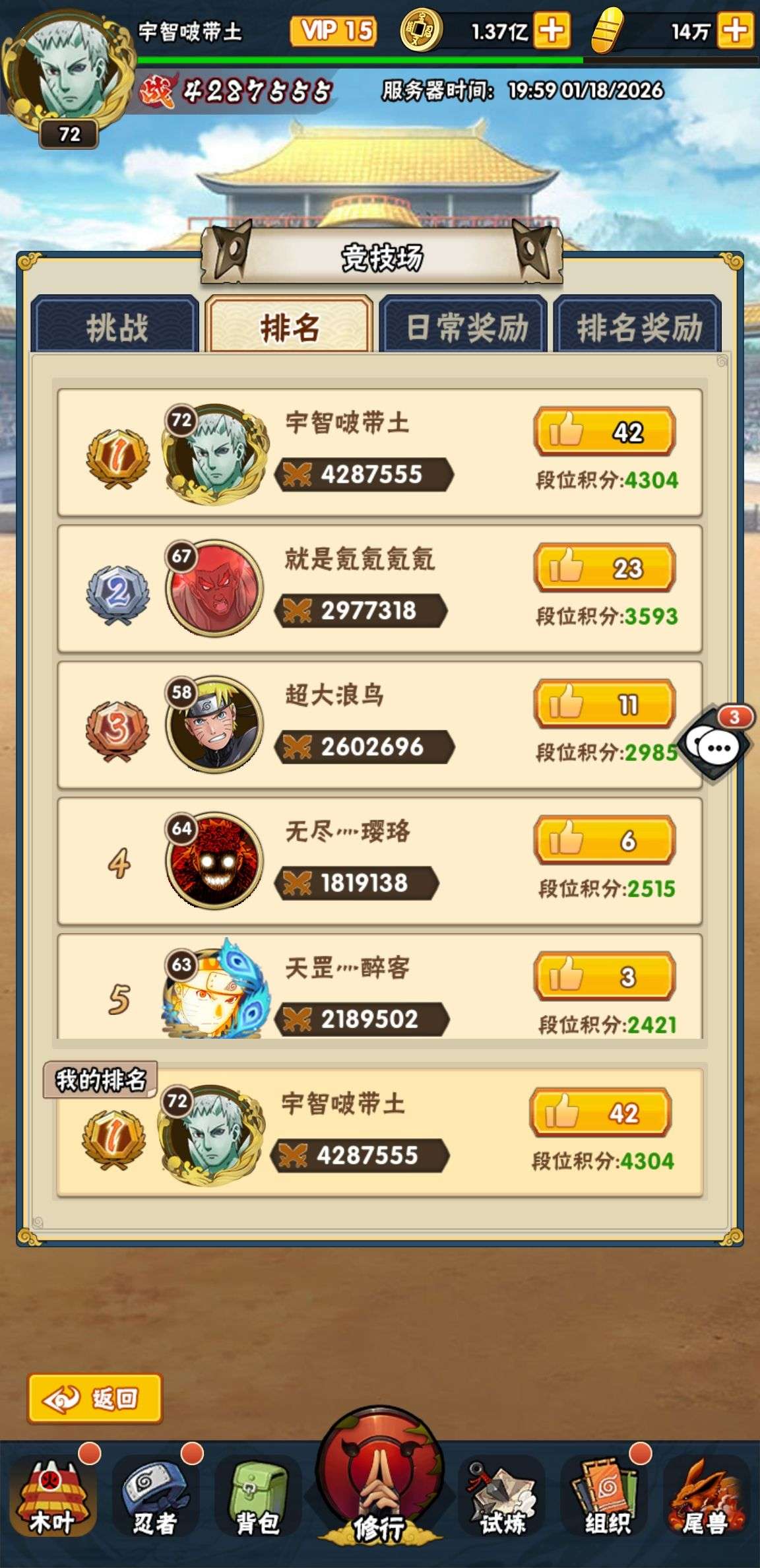
Task: Select the 排名奖励 tab
Action: pyautogui.click(x=638, y=327)
